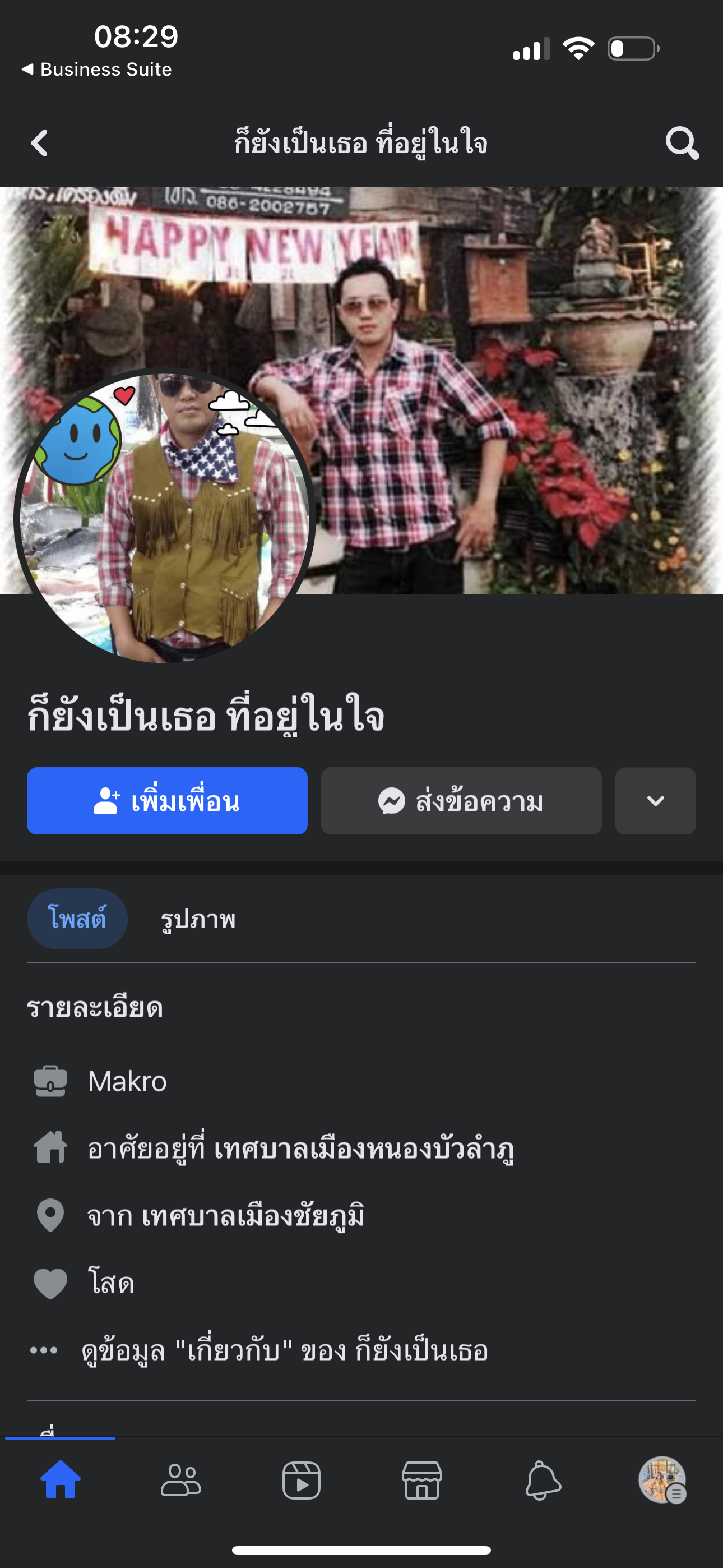This screenshot has height=1568, width=723.
Task: Go to the Home feed tab
Action: (x=61, y=1480)
